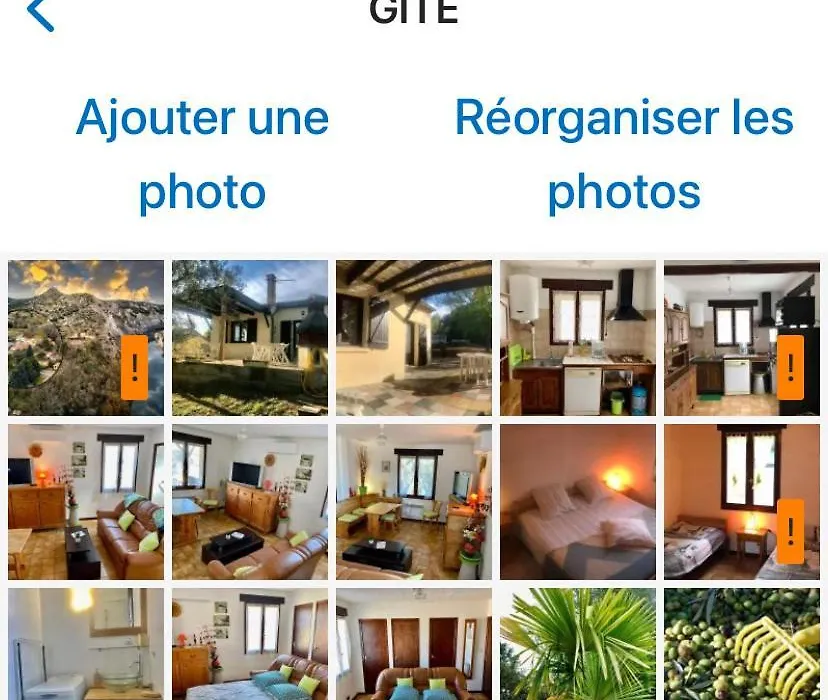Open the living room photo with flower vase

coord(86,502)
